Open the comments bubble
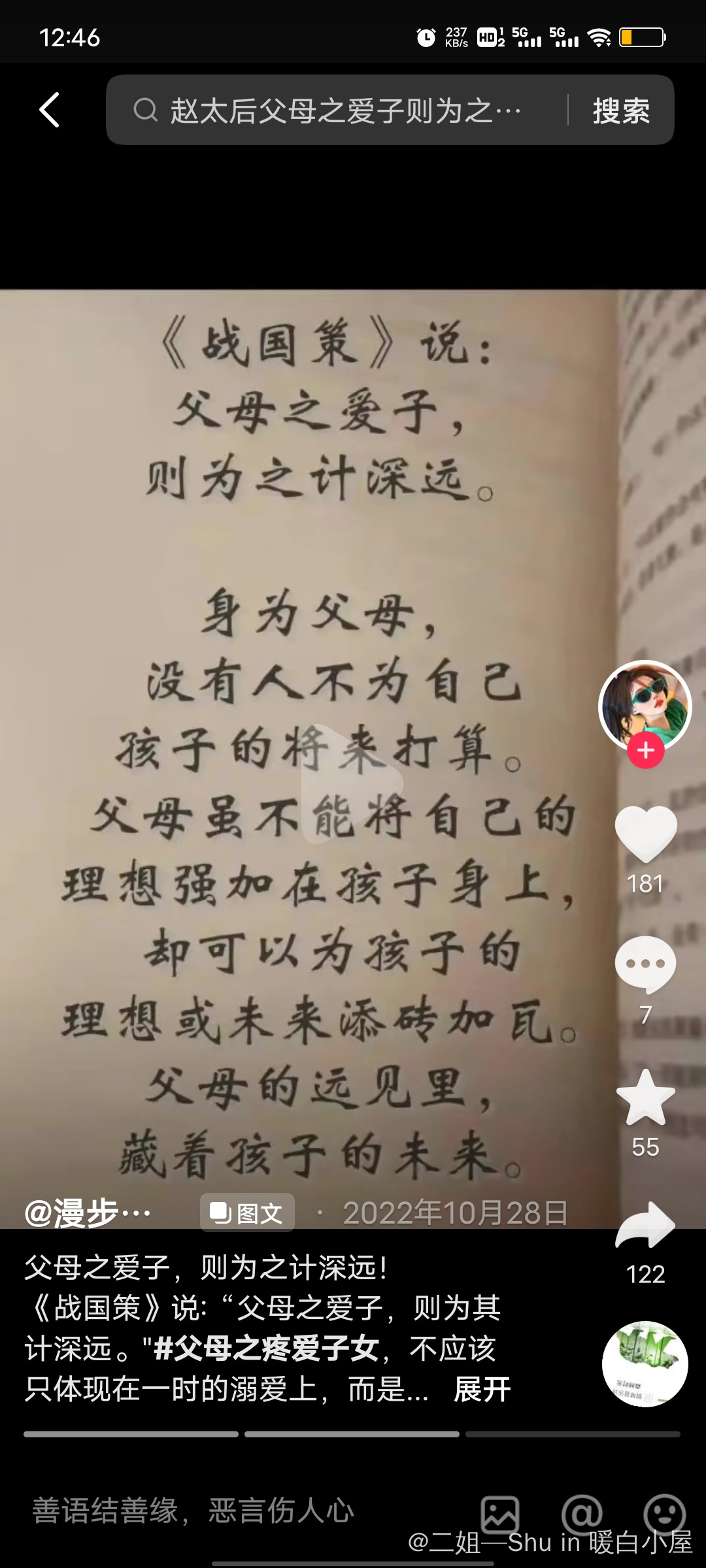 click(645, 964)
